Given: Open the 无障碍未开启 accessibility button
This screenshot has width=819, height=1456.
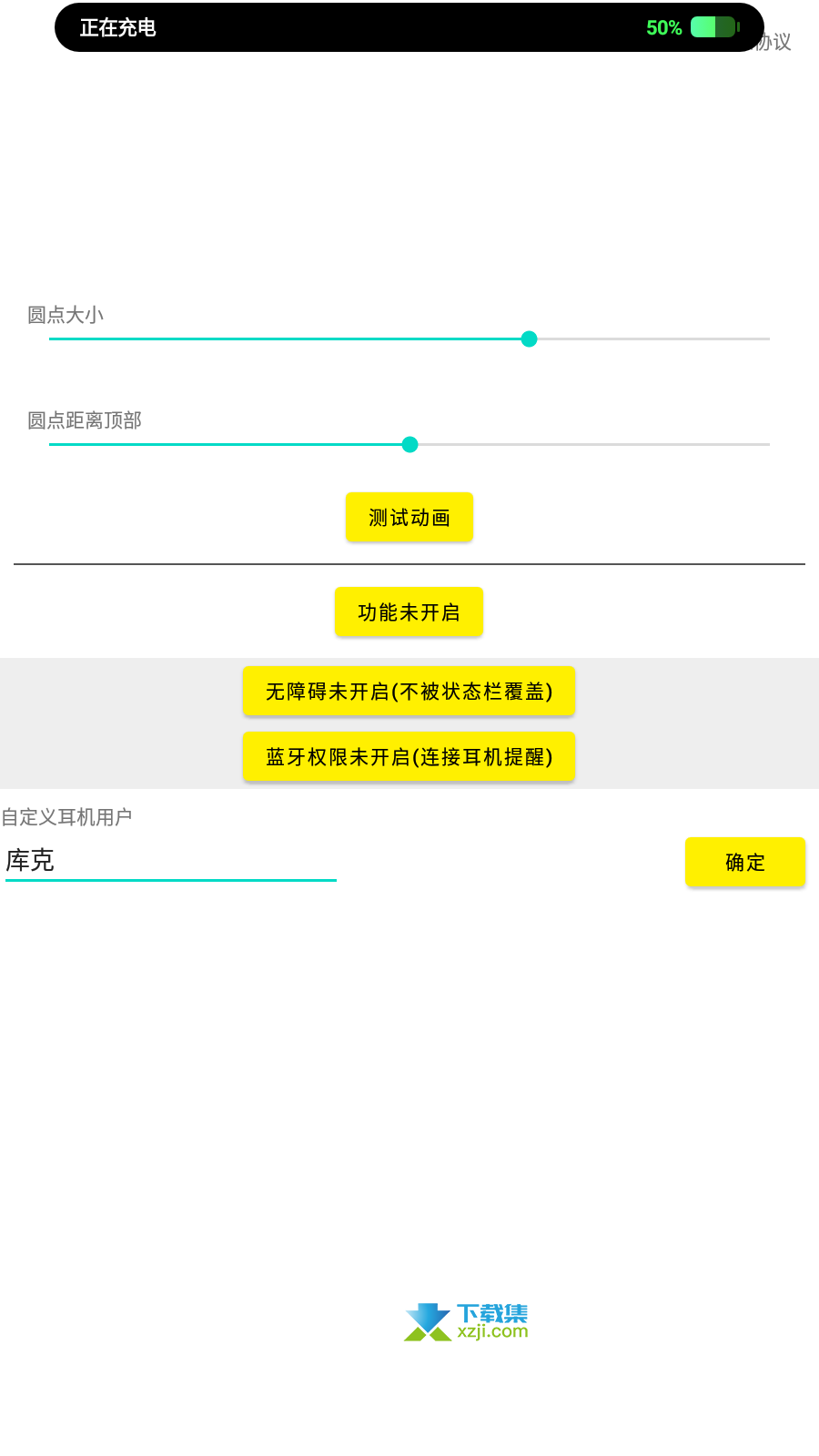Looking at the screenshot, I should click(409, 692).
